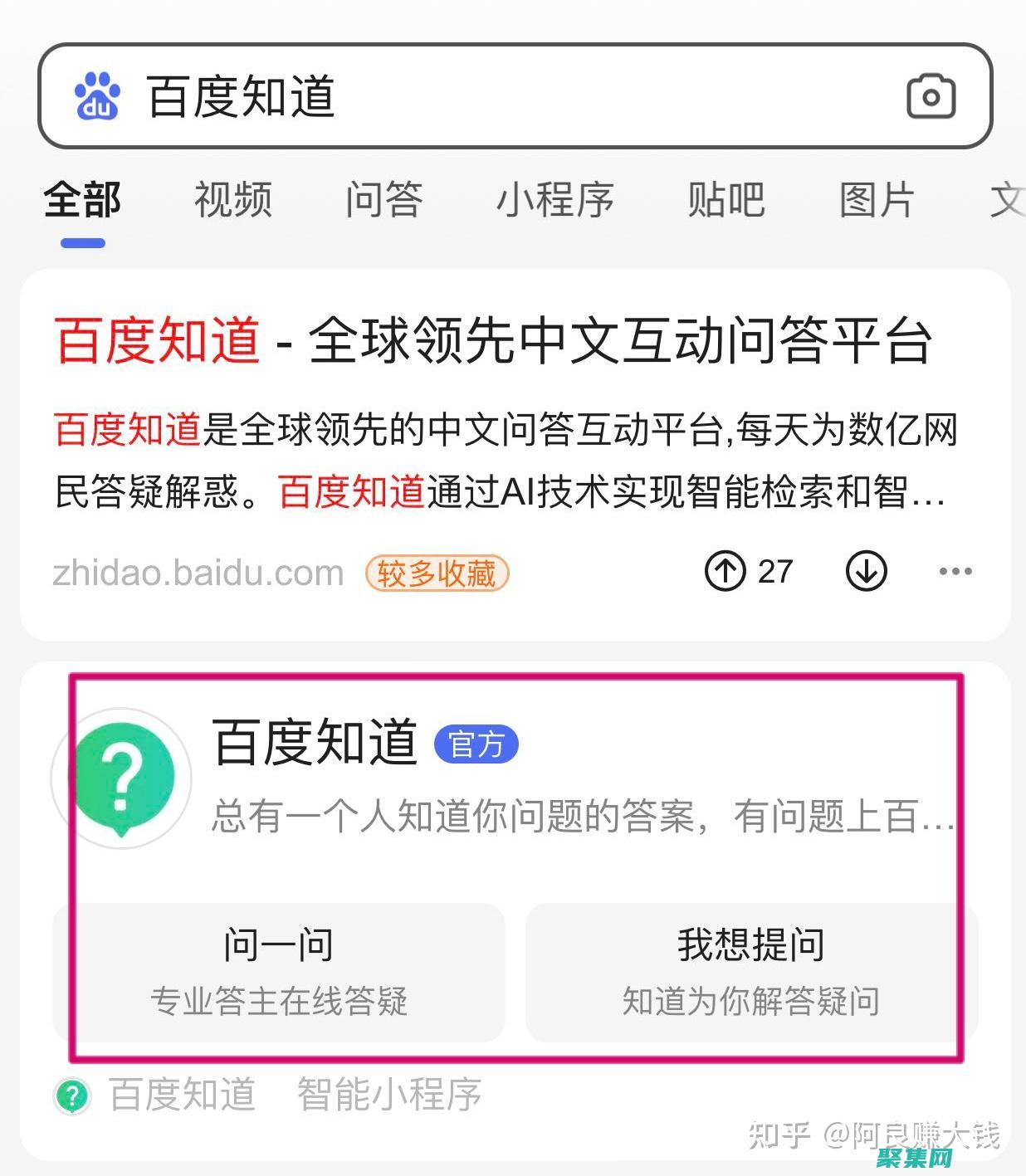
Task: Click the downvote arrow icon
Action: tap(866, 570)
